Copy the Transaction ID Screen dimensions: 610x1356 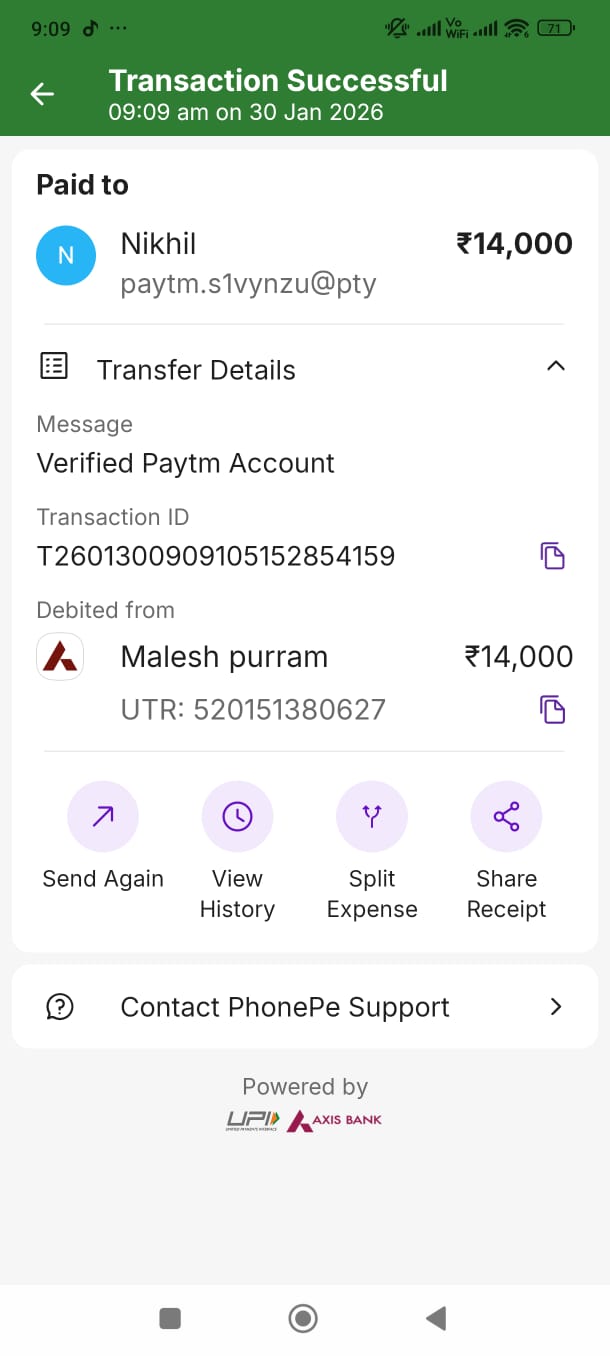(553, 555)
